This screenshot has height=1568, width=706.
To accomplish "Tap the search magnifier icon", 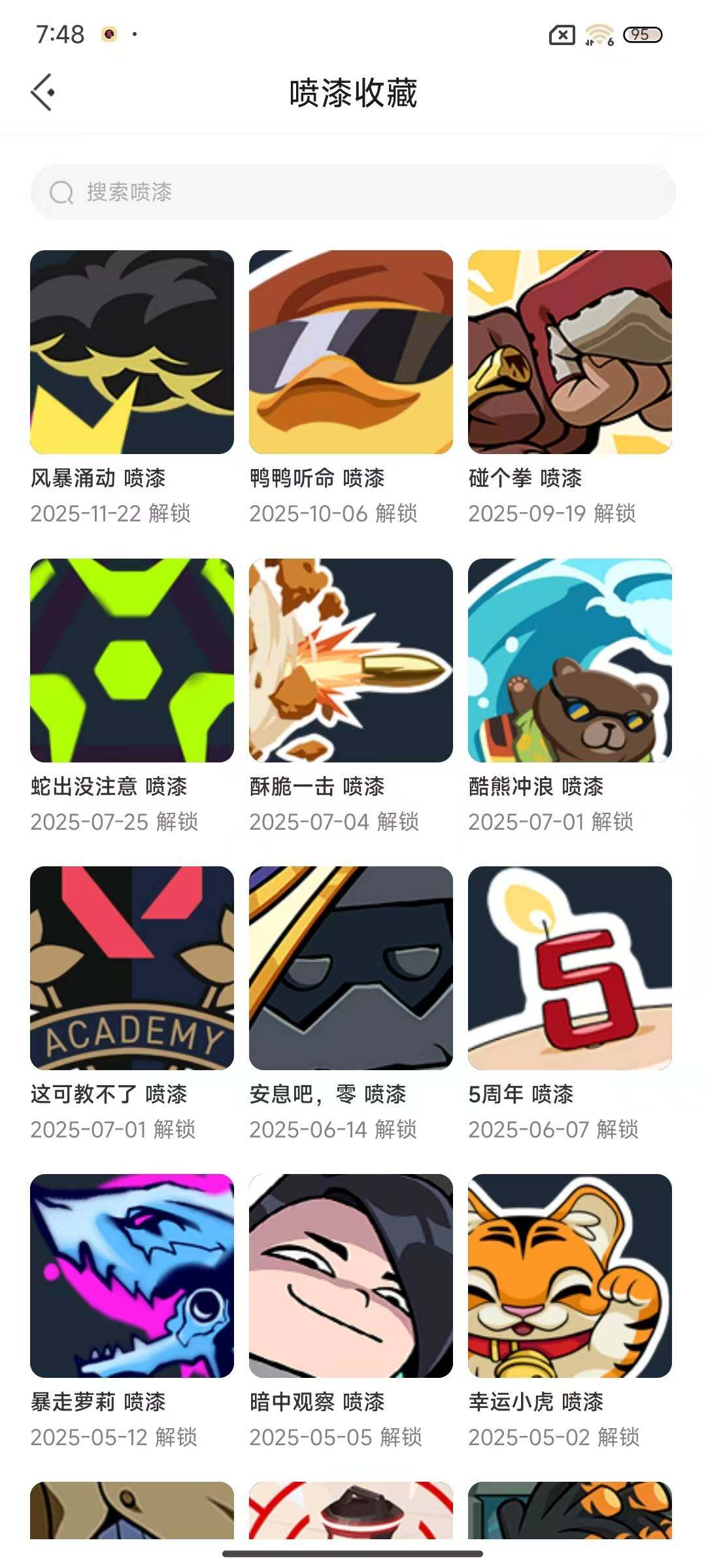I will 62,193.
